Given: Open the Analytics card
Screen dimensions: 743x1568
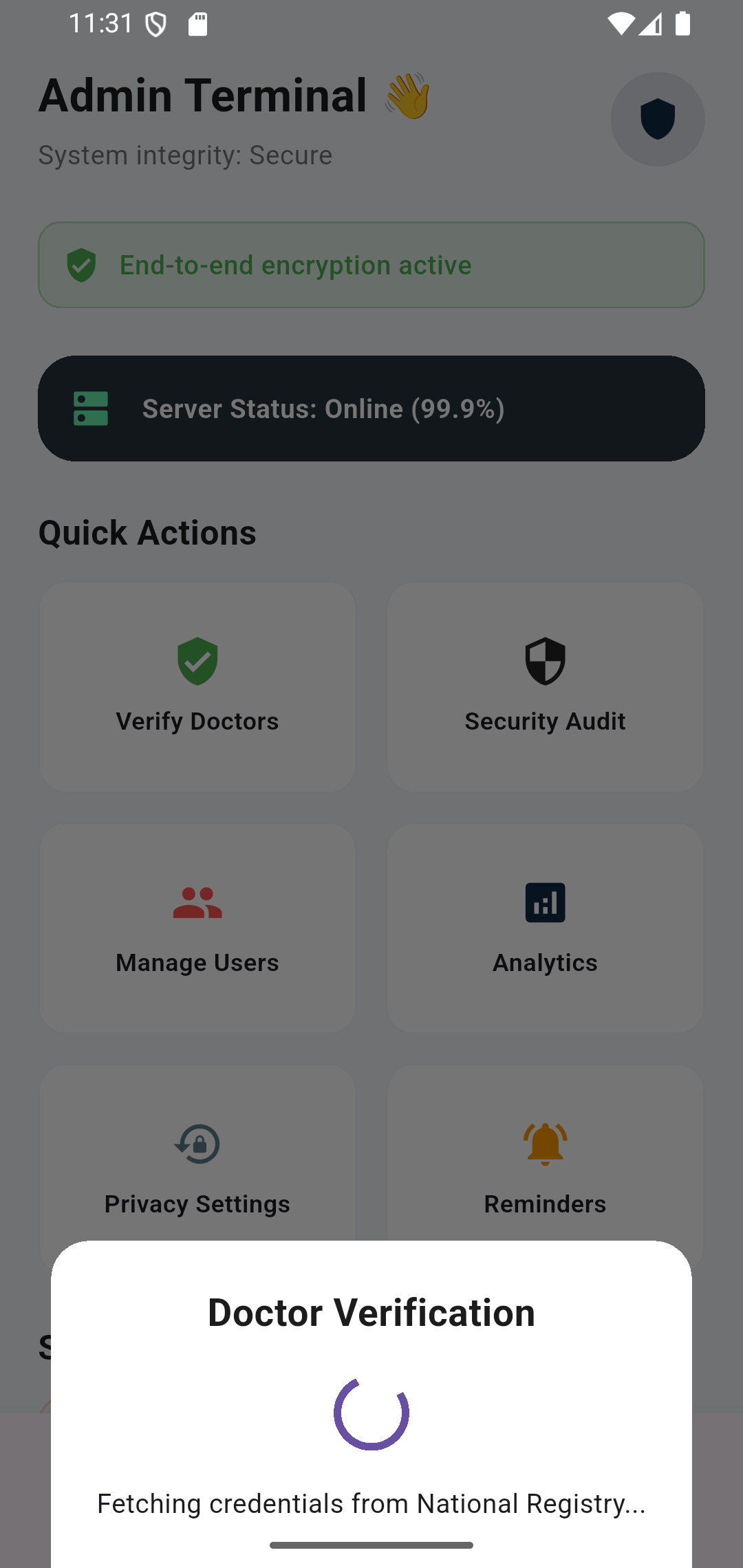Looking at the screenshot, I should (x=545, y=928).
